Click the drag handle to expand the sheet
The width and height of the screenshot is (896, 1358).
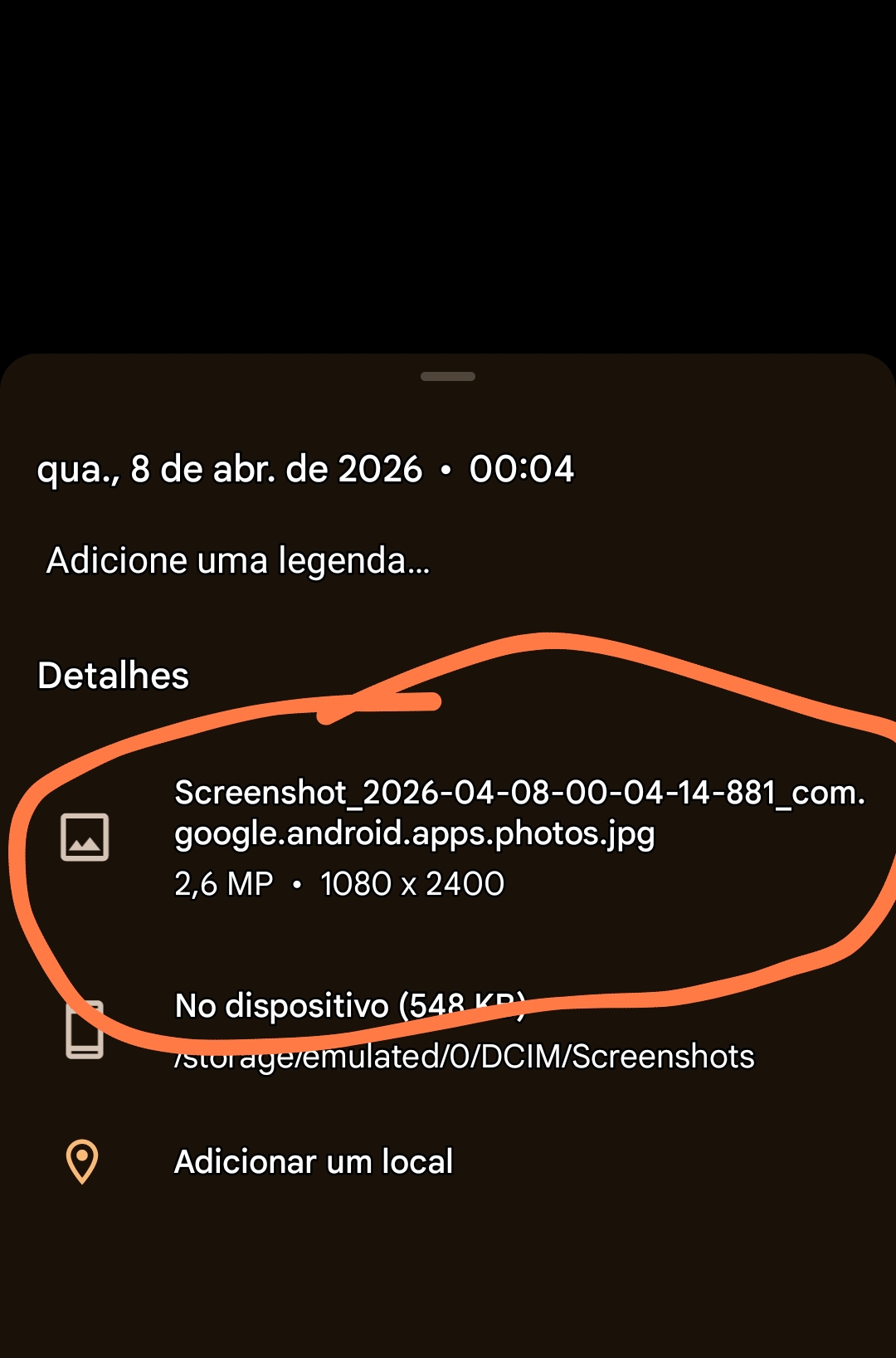pyautogui.click(x=447, y=375)
